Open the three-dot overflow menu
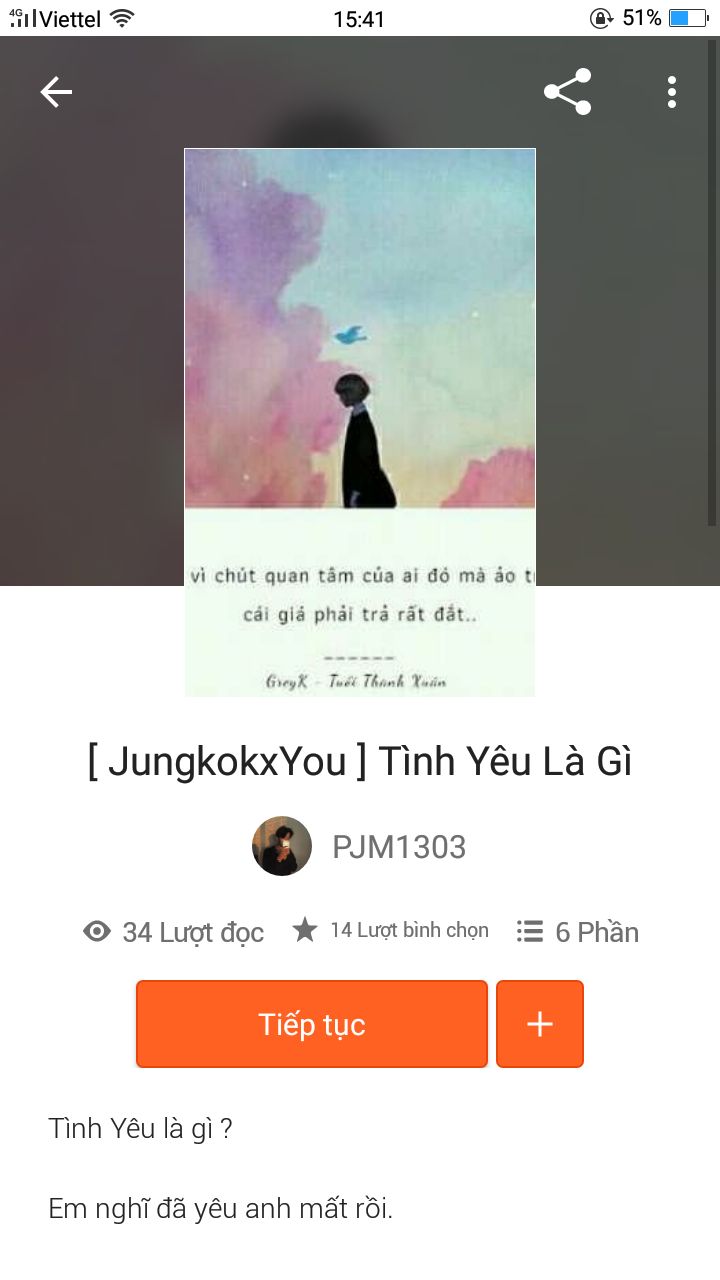The height and width of the screenshot is (1280, 720). pyautogui.click(x=672, y=93)
